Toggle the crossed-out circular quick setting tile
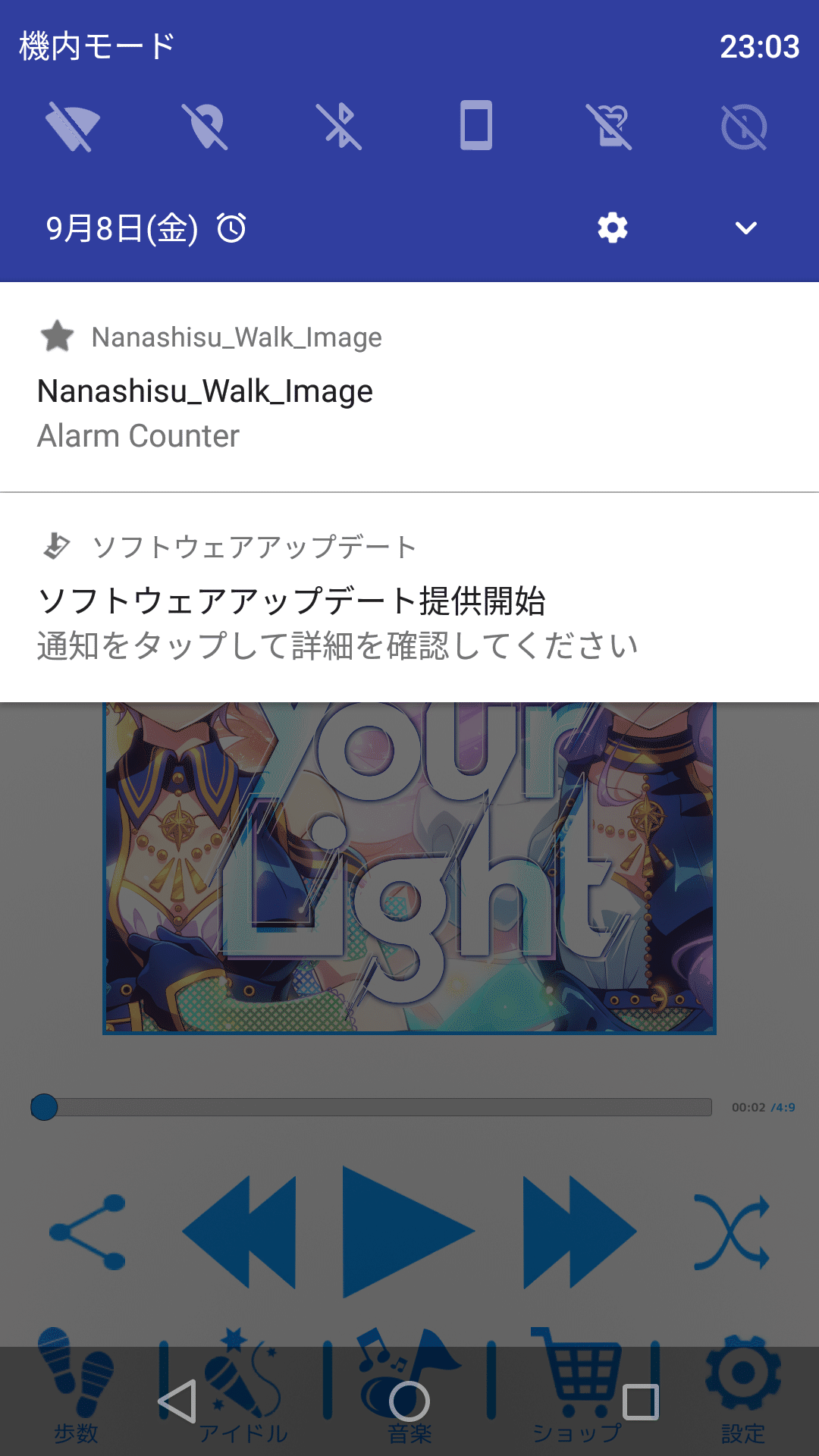Viewport: 819px width, 1456px height. click(744, 126)
